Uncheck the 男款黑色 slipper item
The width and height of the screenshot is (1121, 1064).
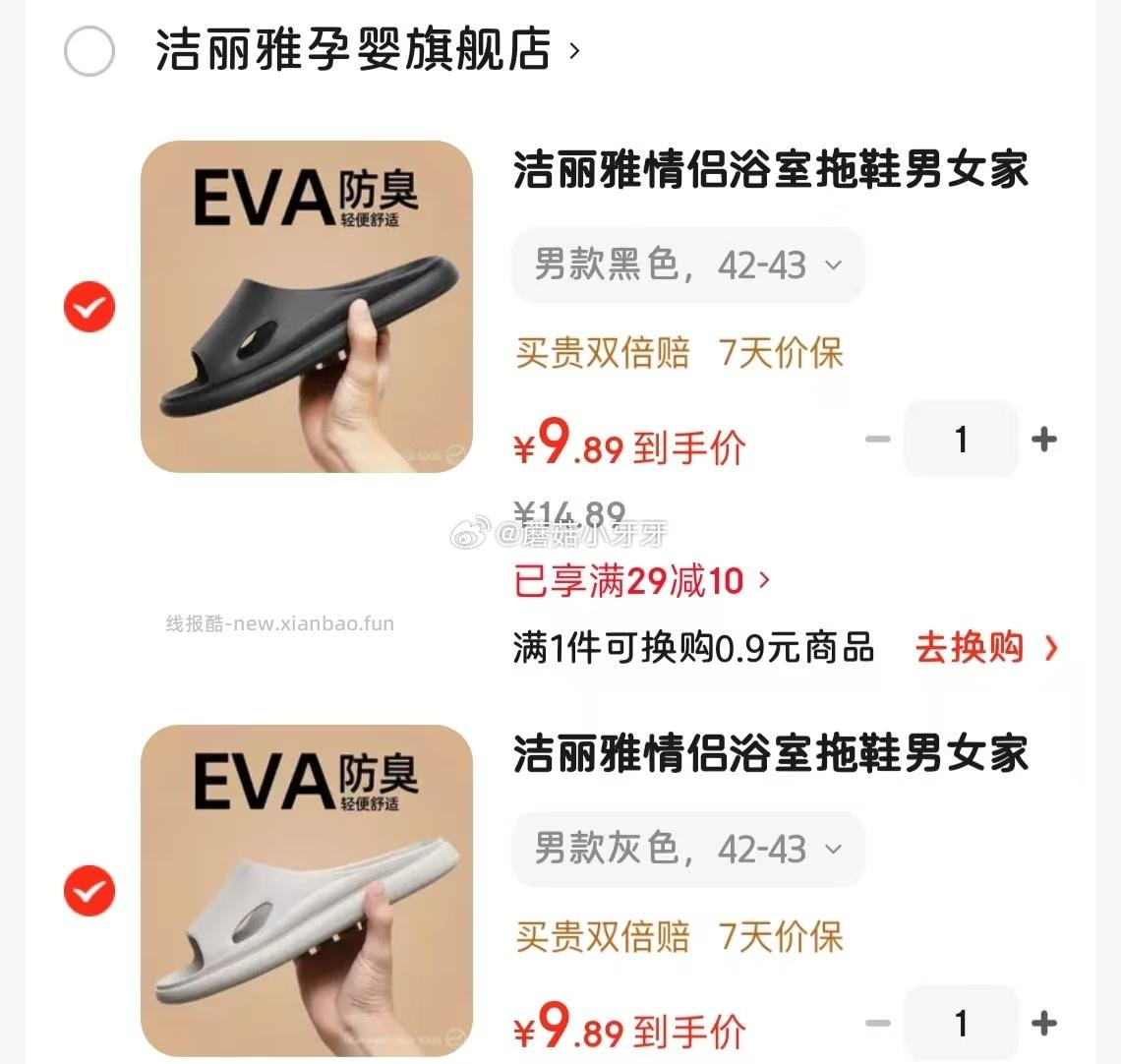click(x=89, y=307)
